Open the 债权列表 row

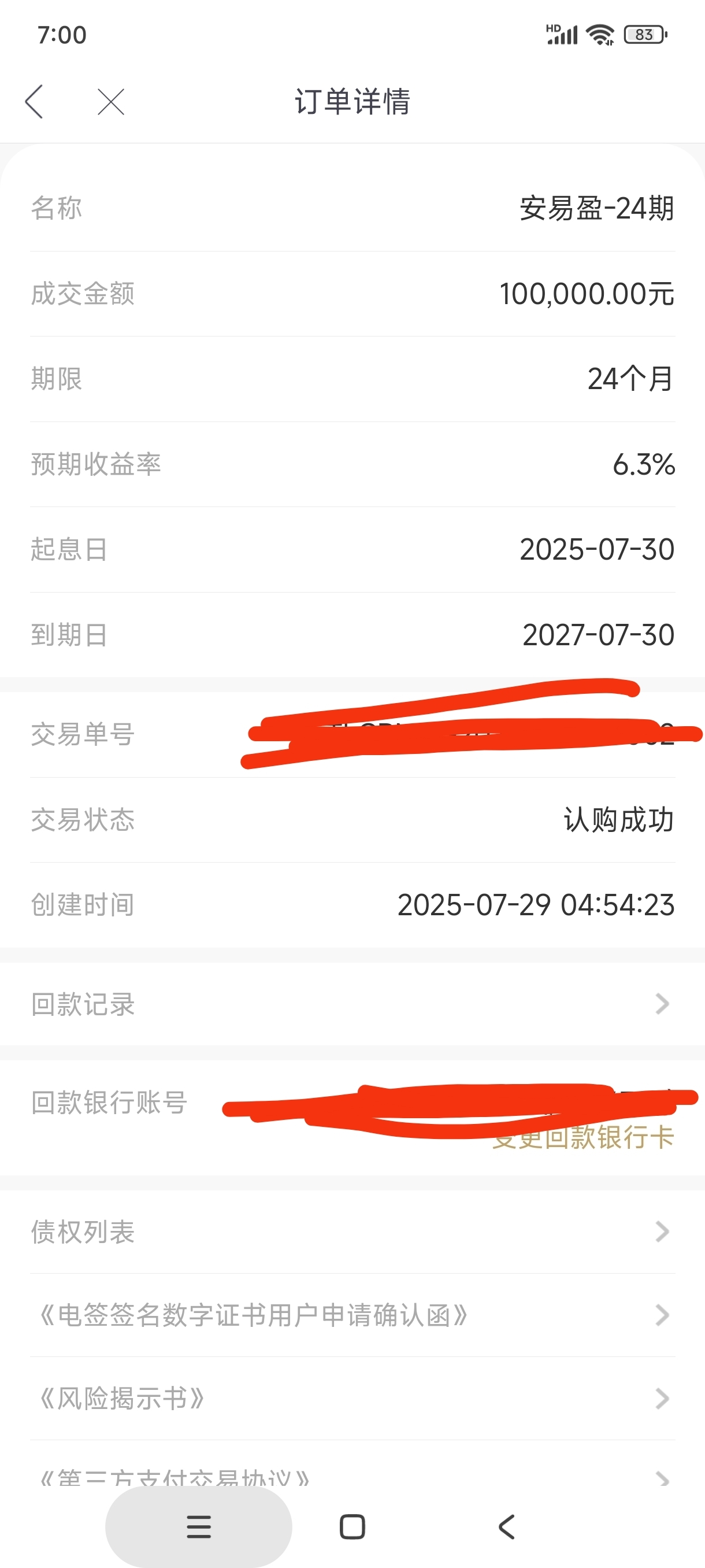click(x=352, y=1232)
